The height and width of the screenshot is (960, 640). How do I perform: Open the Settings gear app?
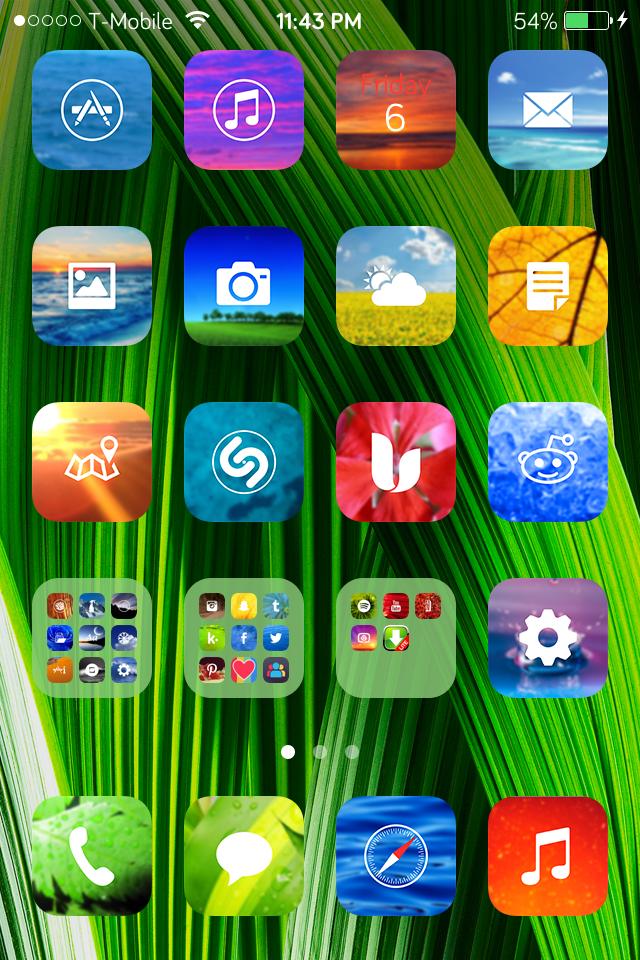[x=548, y=638]
